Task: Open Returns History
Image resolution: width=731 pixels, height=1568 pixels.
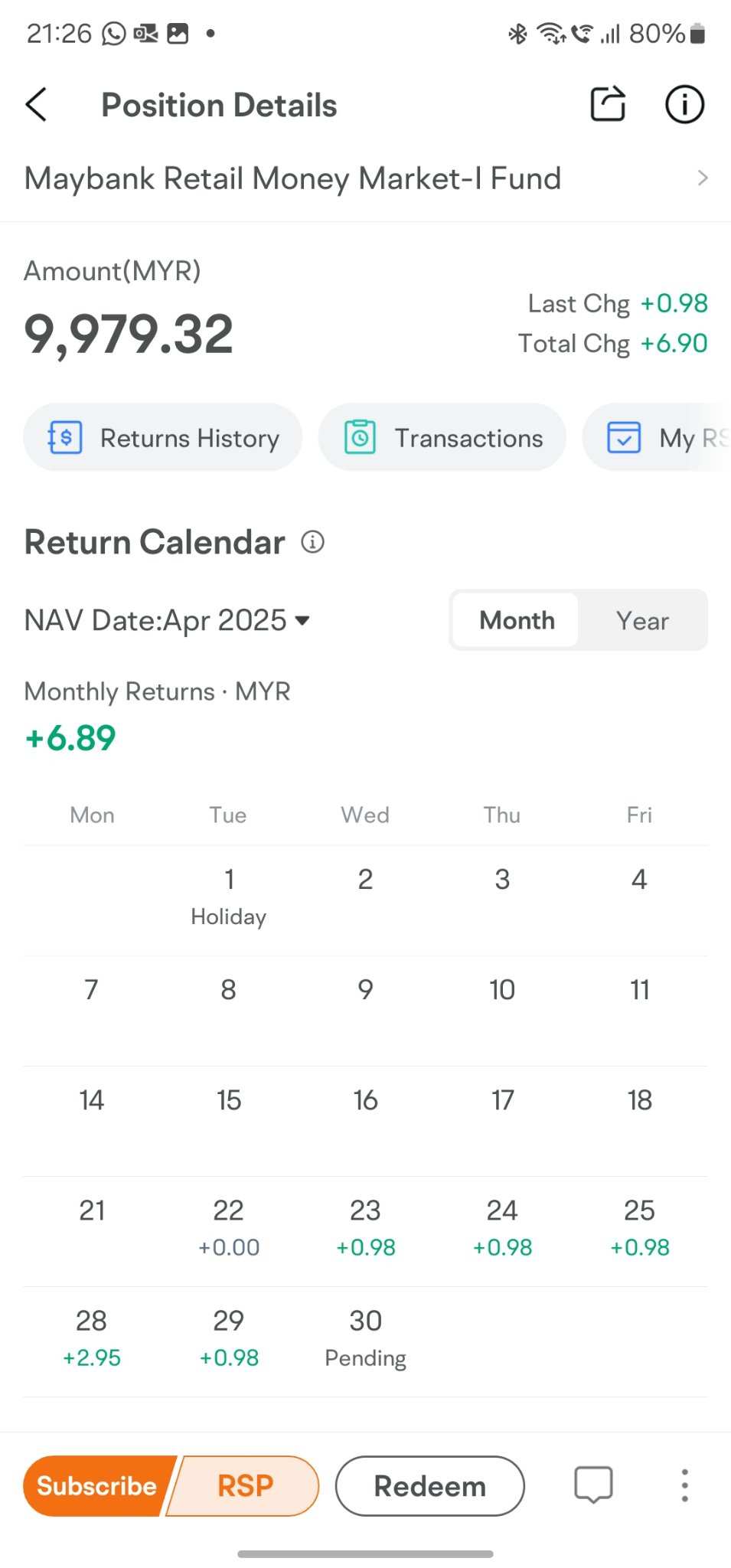Action: 163,438
